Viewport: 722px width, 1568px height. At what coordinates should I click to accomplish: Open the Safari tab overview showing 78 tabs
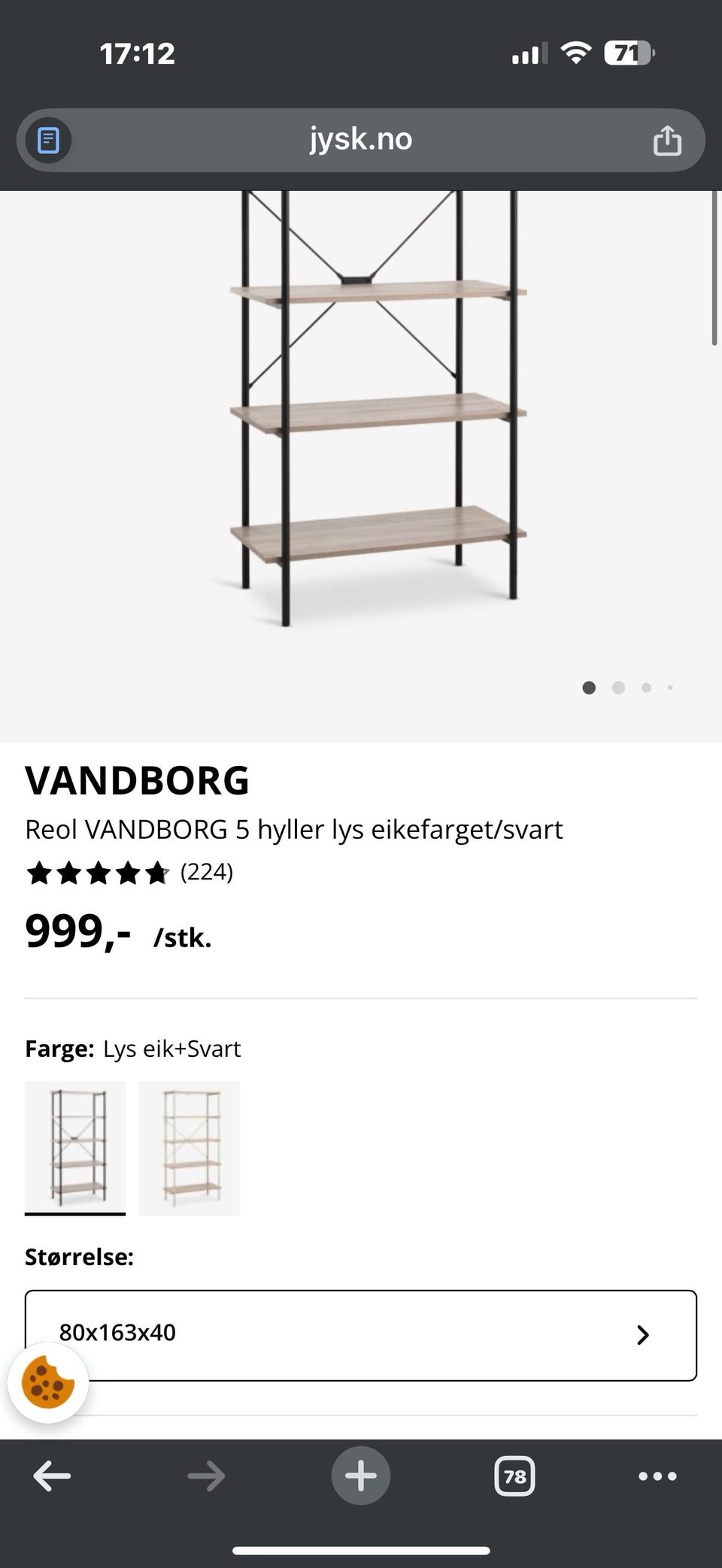point(514,1475)
